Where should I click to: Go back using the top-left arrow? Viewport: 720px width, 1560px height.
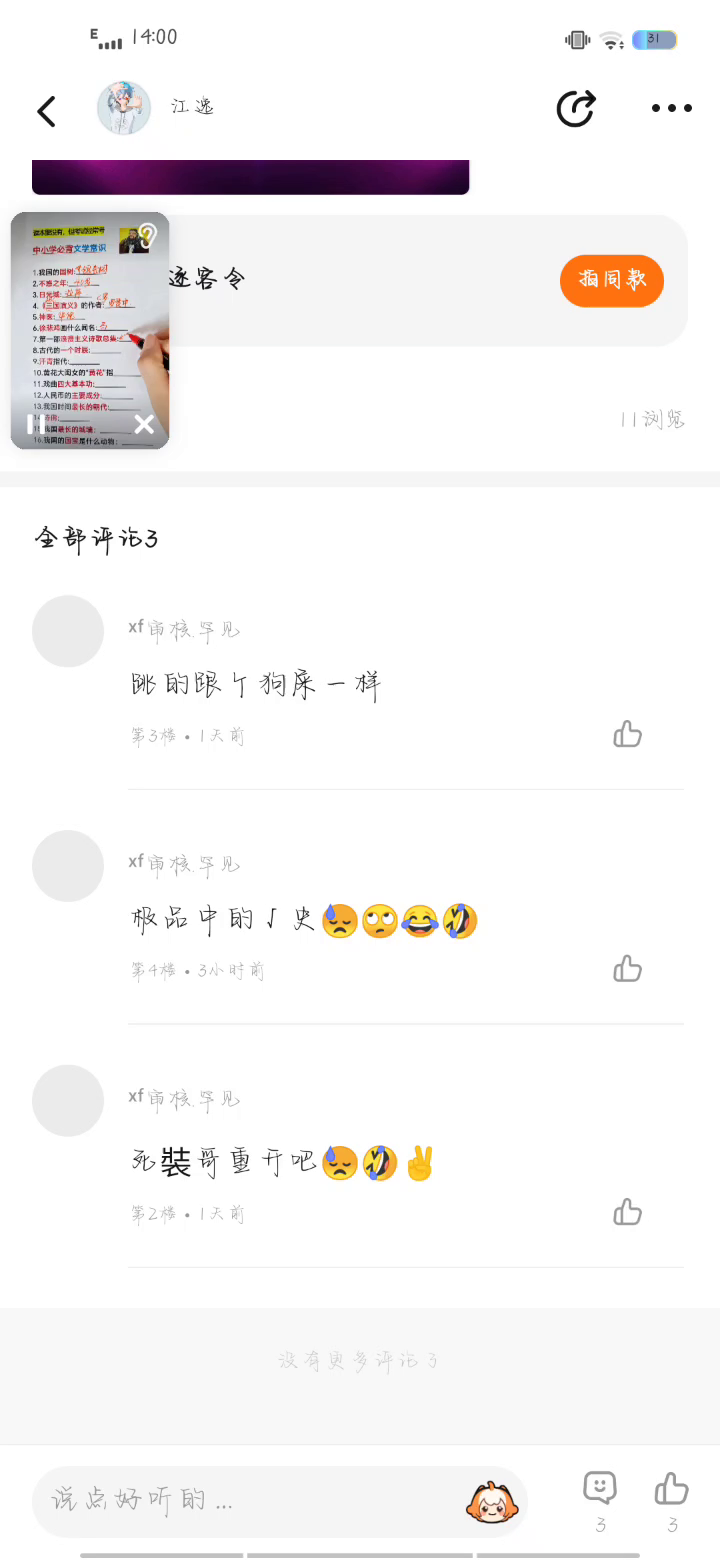[46, 110]
